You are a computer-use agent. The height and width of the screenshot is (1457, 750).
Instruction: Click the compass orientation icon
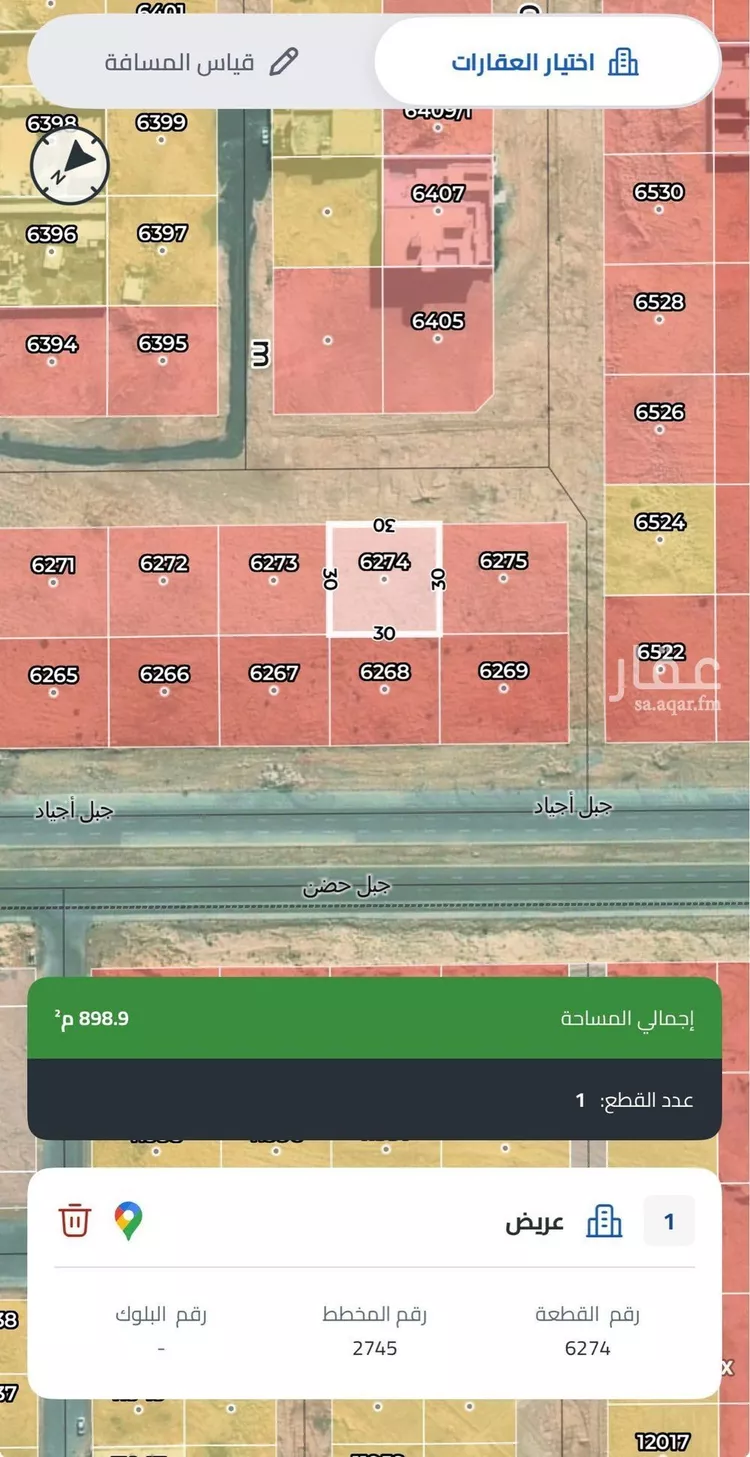coord(68,165)
